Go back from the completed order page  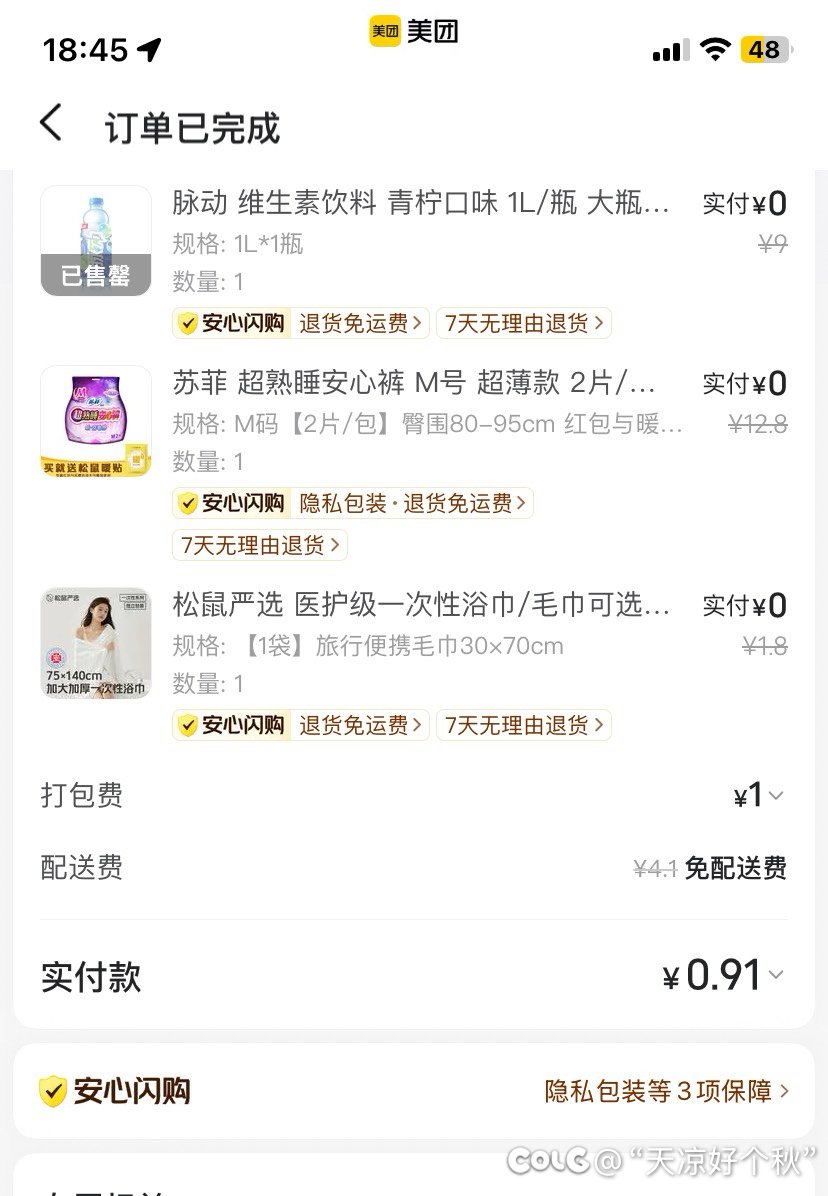[52, 125]
